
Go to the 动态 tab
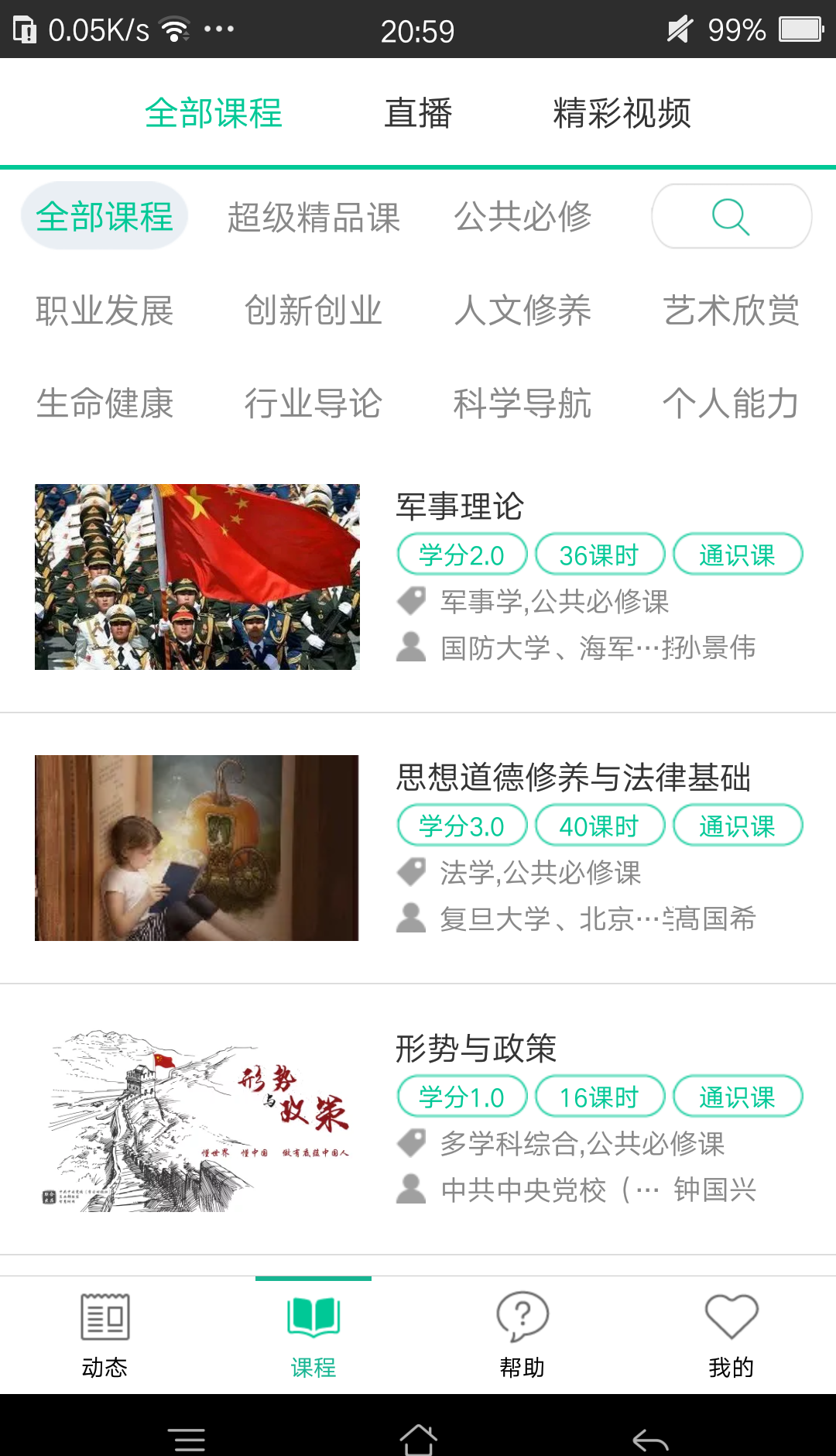point(104,1335)
